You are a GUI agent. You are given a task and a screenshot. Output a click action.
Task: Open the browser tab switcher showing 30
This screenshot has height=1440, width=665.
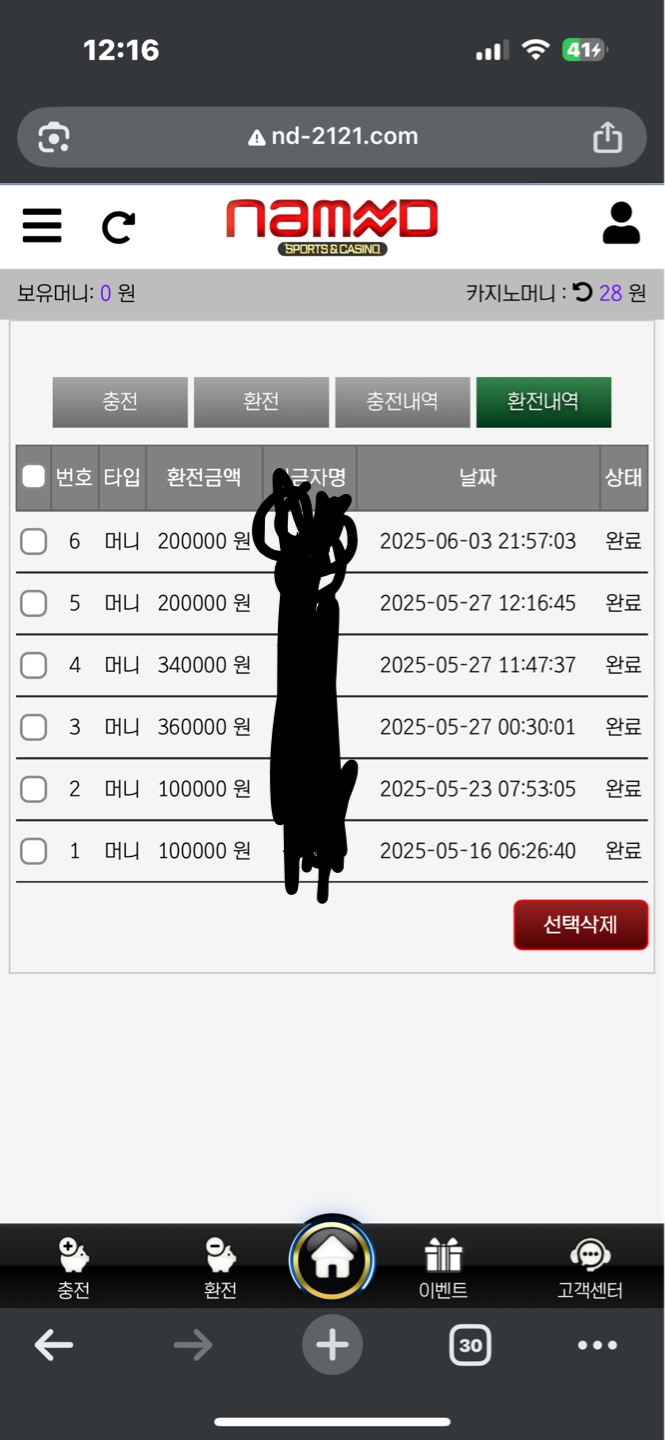pos(470,1345)
